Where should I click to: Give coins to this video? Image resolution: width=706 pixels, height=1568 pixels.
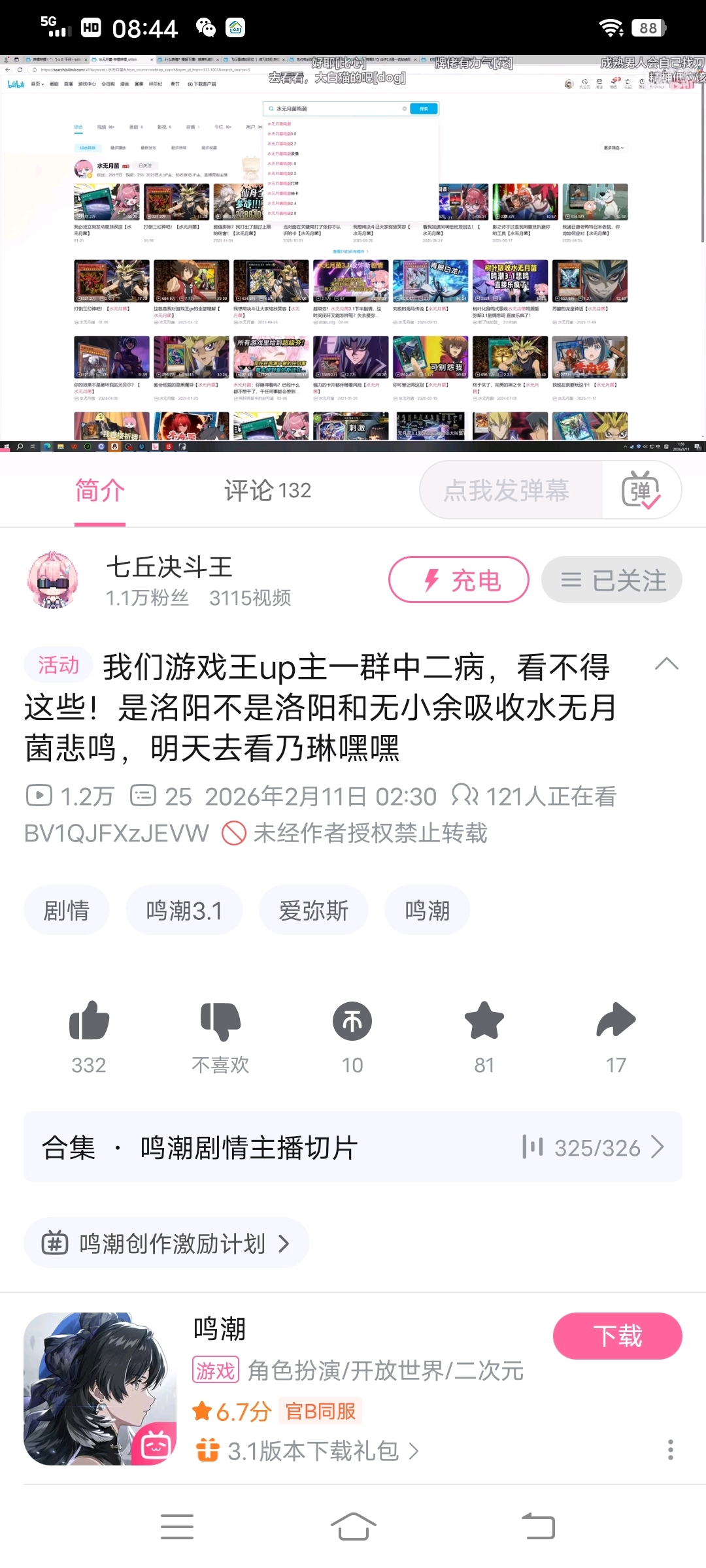(352, 1021)
